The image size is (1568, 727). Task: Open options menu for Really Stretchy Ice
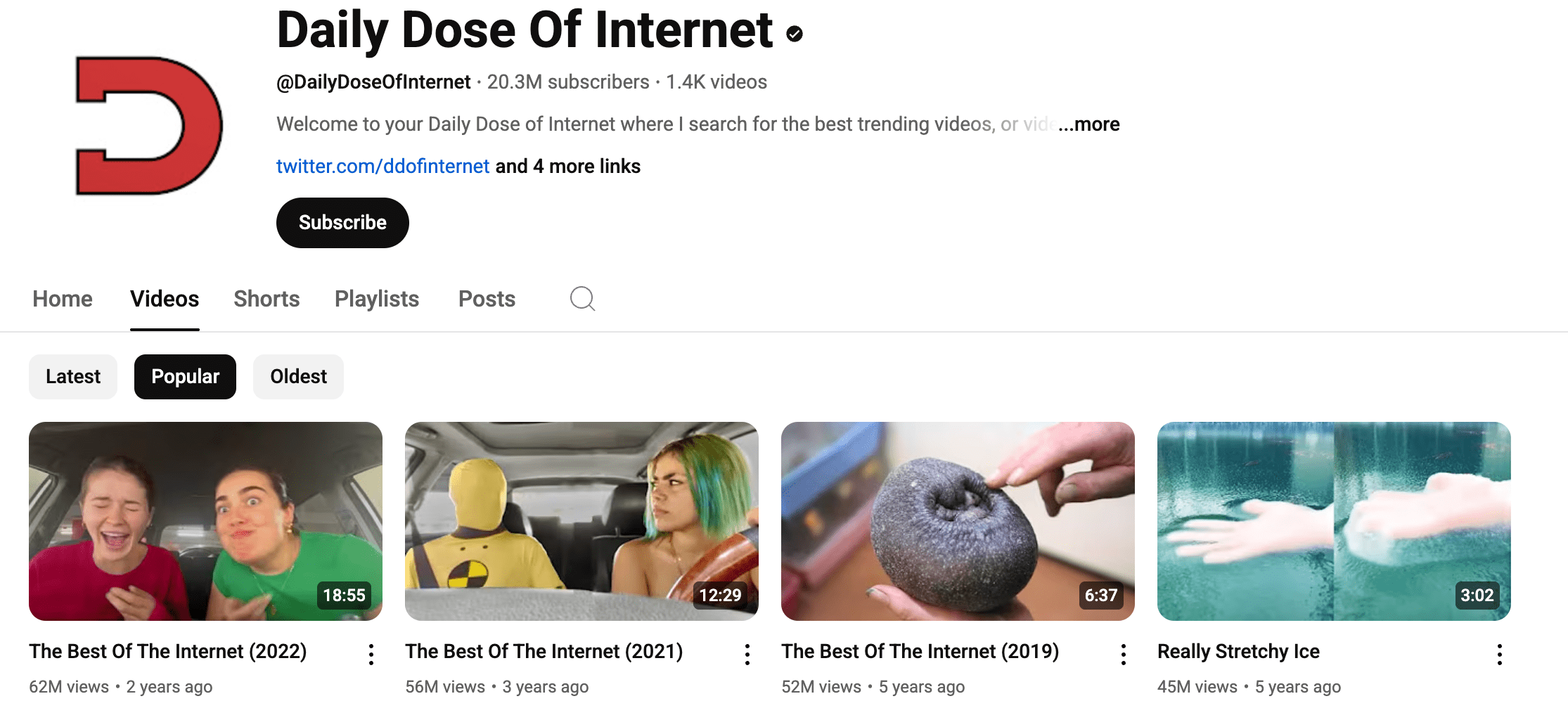click(x=1500, y=655)
